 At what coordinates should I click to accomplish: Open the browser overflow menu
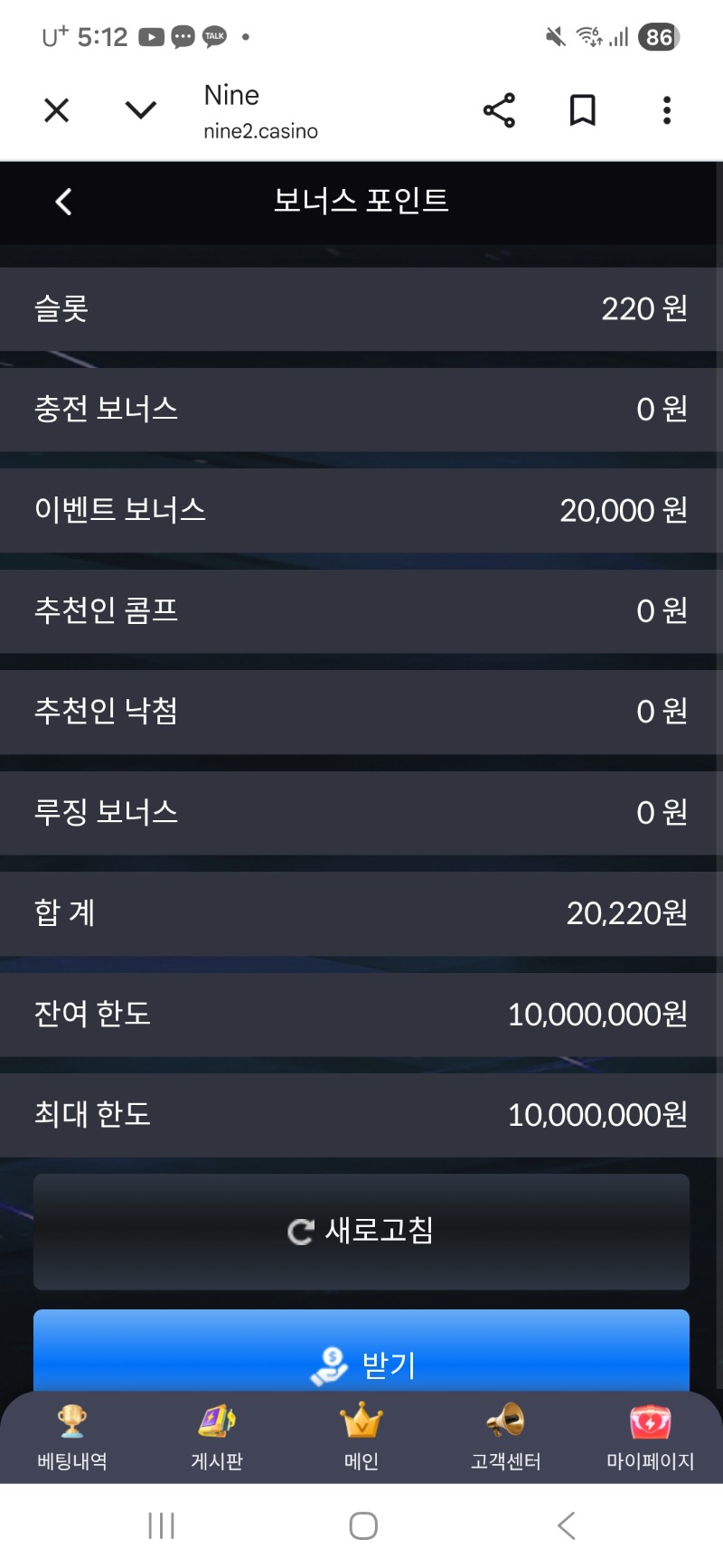point(667,110)
